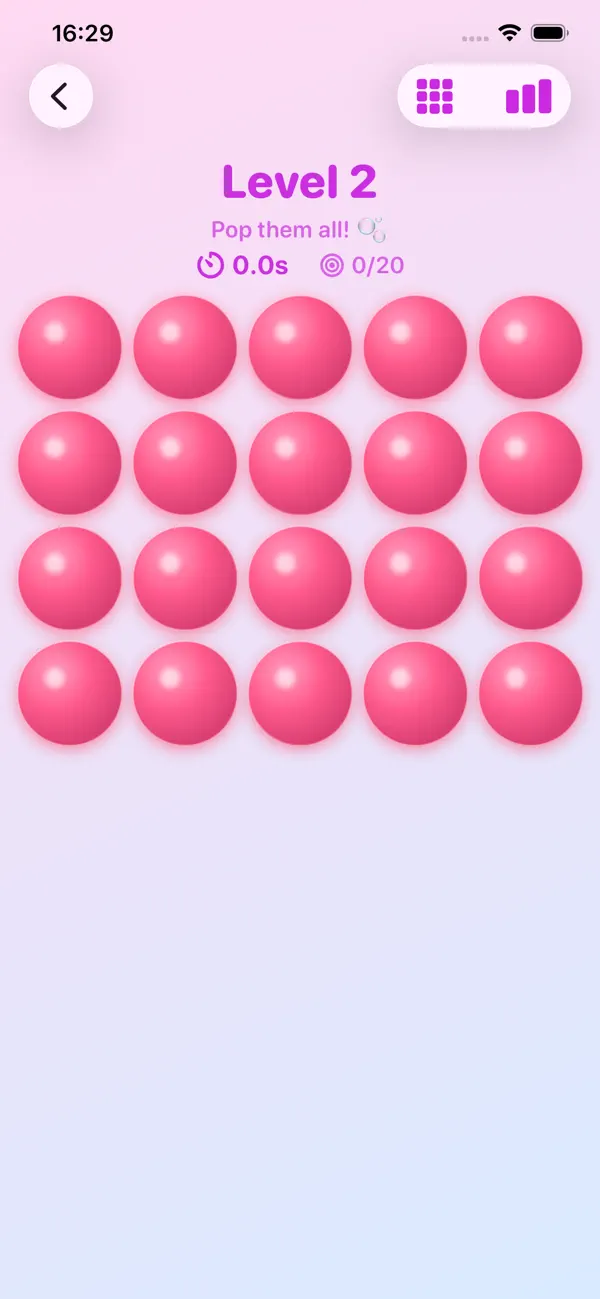Image resolution: width=600 pixels, height=1299 pixels.
Task: Pop the last bubble in the top row
Action: click(530, 347)
